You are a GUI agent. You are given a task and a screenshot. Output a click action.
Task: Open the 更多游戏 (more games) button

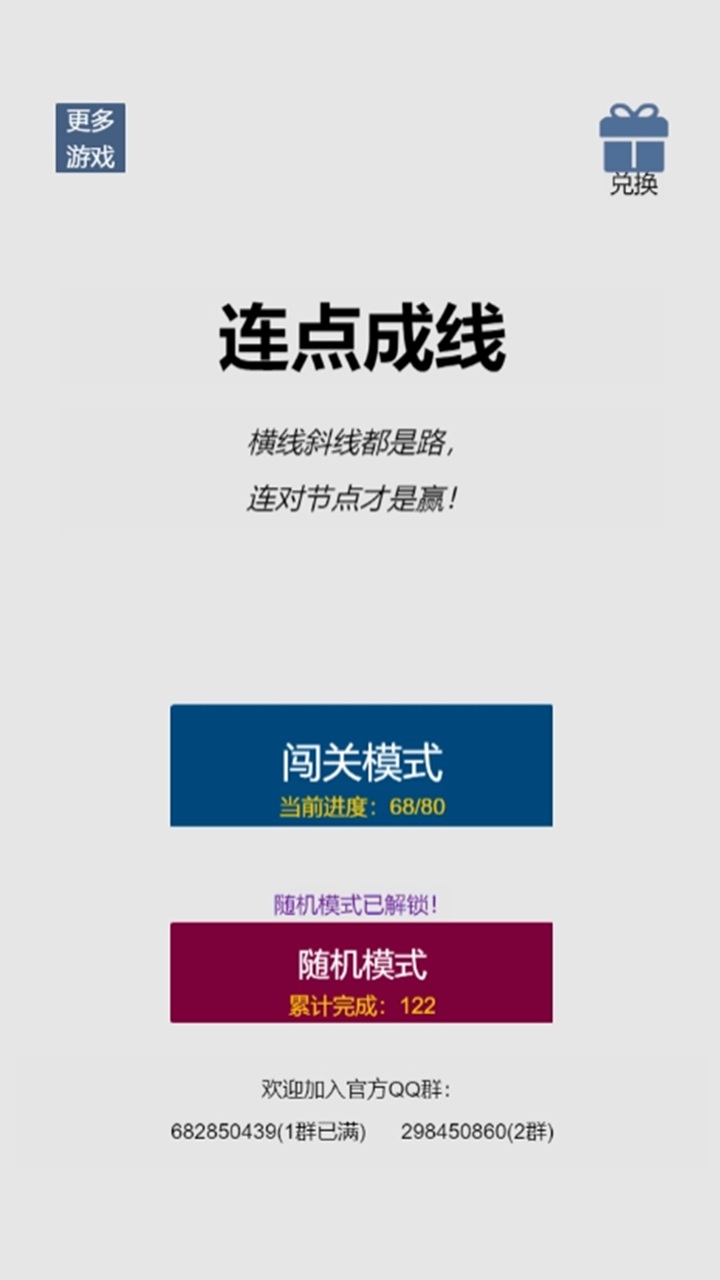(x=90, y=138)
